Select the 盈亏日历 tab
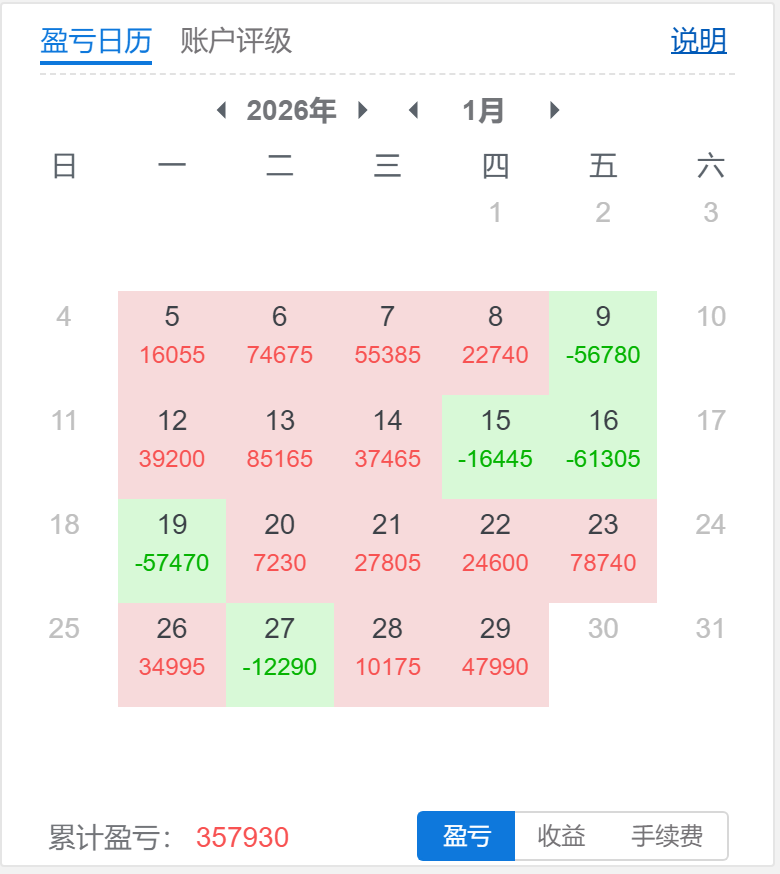This screenshot has width=780, height=874. pyautogui.click(x=95, y=42)
